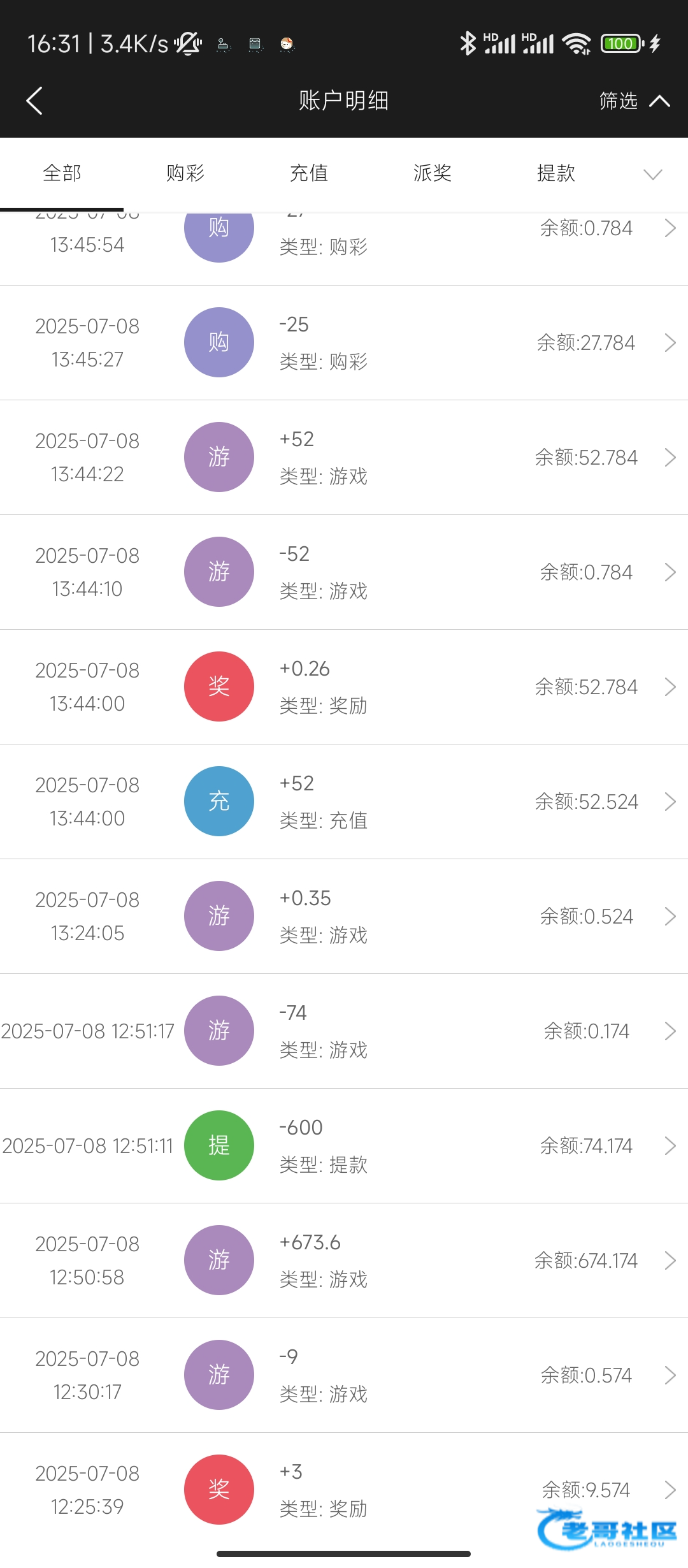Switch to the 提款 tab
The width and height of the screenshot is (688, 1568).
coord(556,173)
